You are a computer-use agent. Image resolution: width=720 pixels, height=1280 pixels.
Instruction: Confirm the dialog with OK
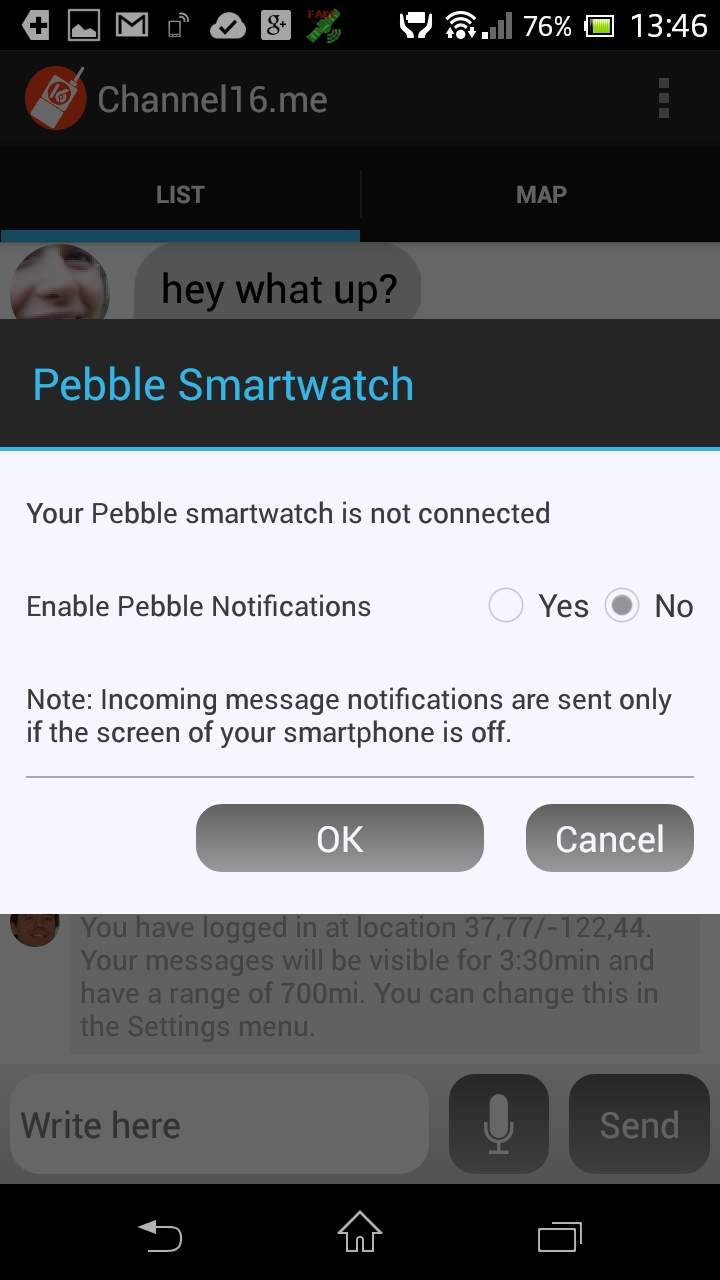pos(340,839)
